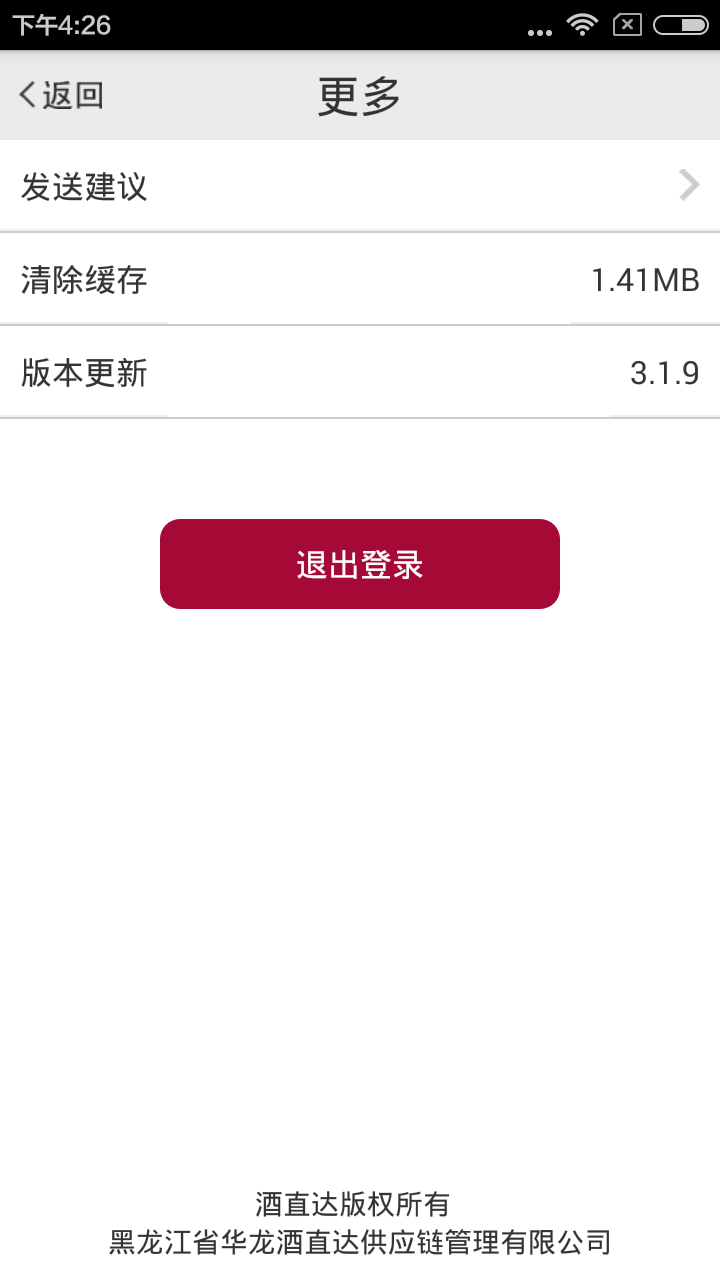The height and width of the screenshot is (1280, 720).
Task: Clear cache via 清除缓存 row
Action: [x=360, y=279]
